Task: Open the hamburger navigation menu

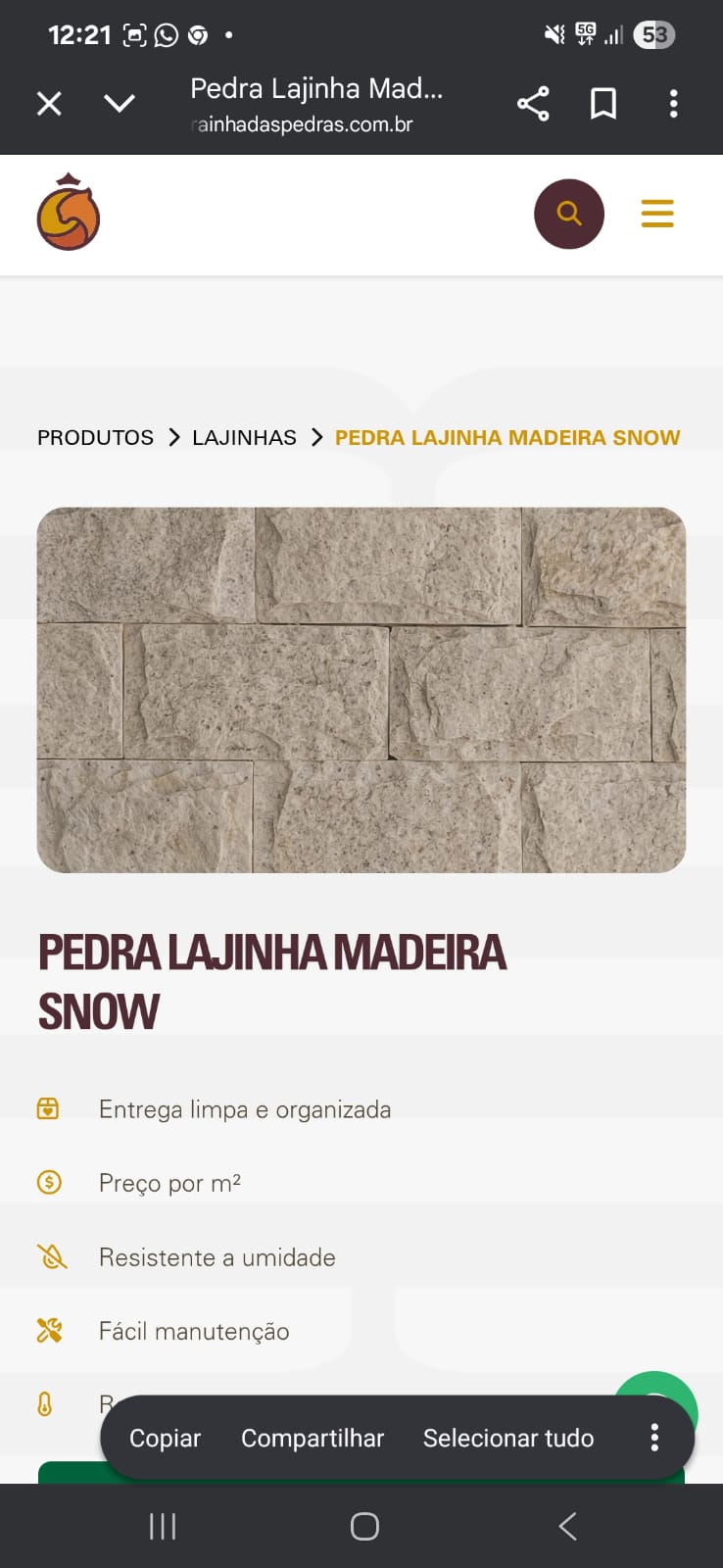Action: pyautogui.click(x=657, y=214)
